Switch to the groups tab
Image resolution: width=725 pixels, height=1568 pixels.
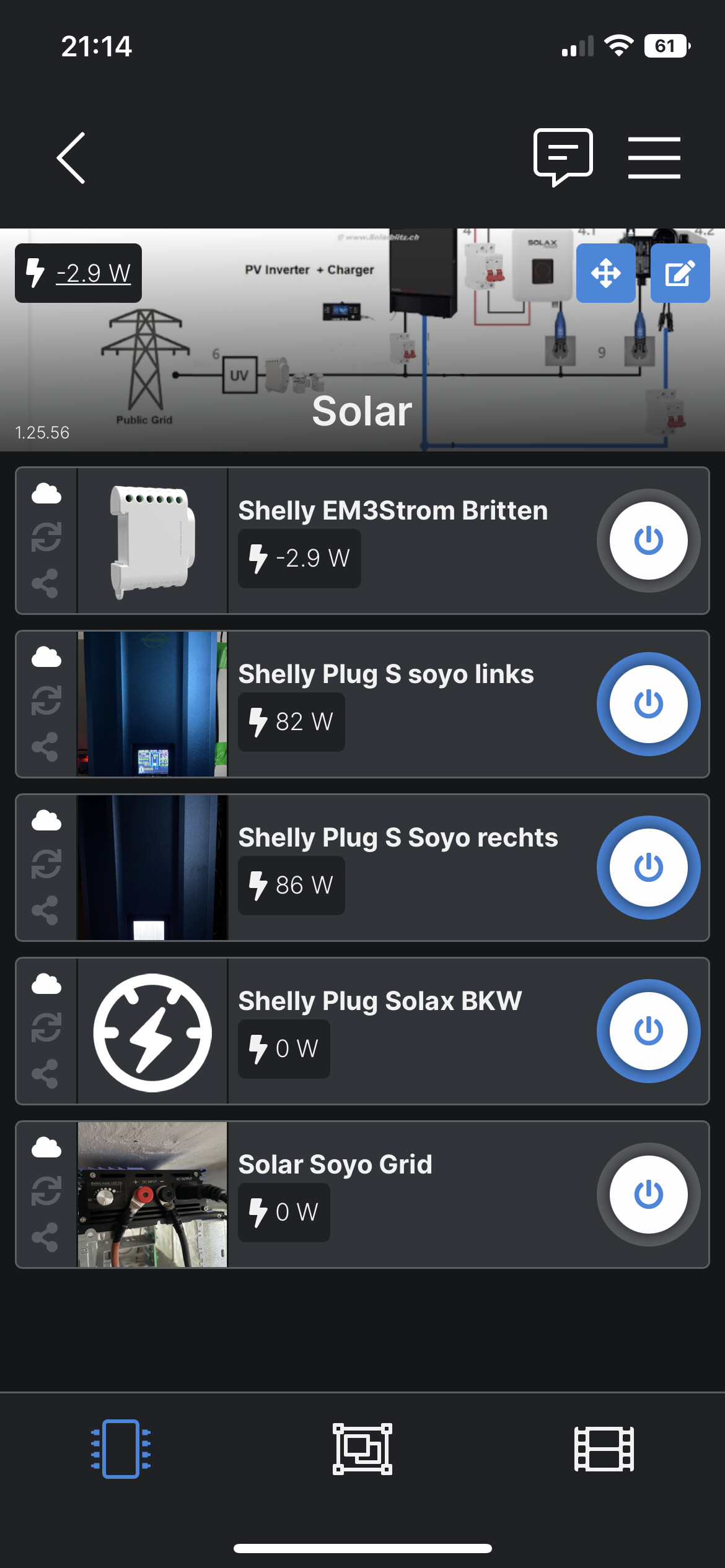coord(362,1448)
